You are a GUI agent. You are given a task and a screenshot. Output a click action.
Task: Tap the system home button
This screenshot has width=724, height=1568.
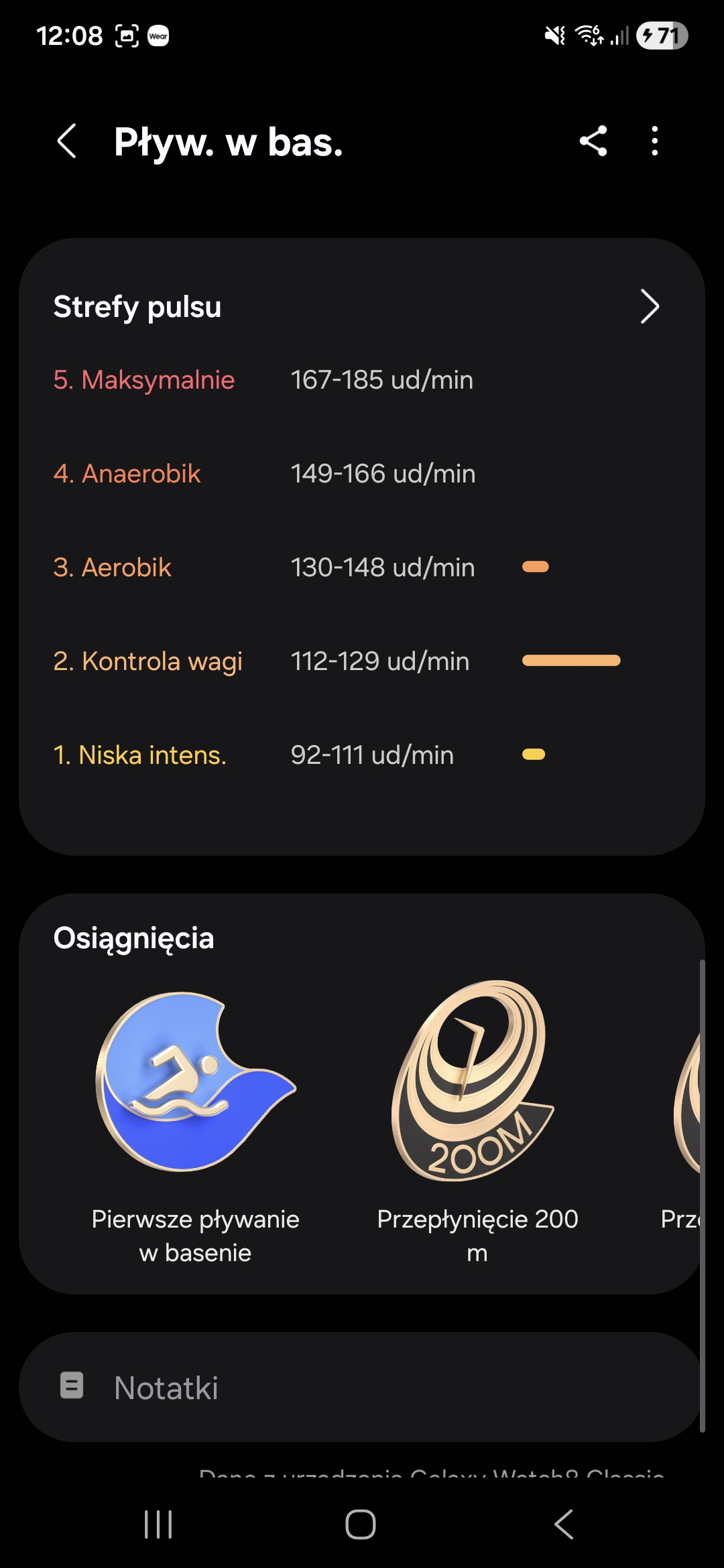(361, 1524)
